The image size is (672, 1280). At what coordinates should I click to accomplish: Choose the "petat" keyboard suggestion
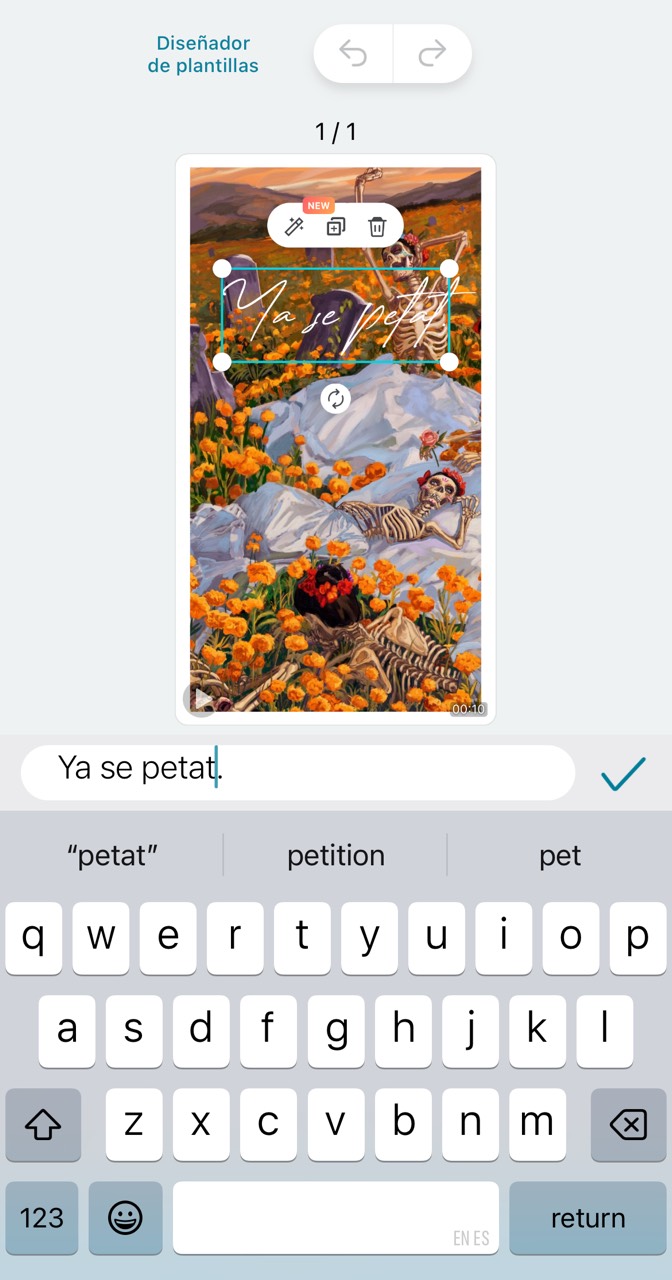112,855
